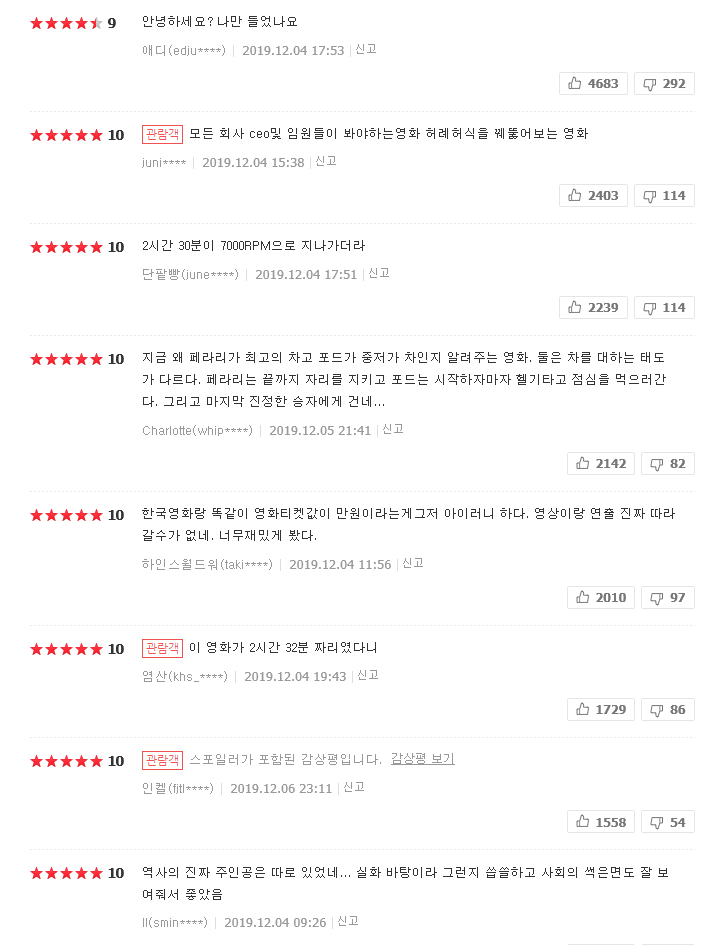Image resolution: width=725 pixels, height=945 pixels.
Task: Dislike 인켈's review showing 54
Action: tap(667, 822)
